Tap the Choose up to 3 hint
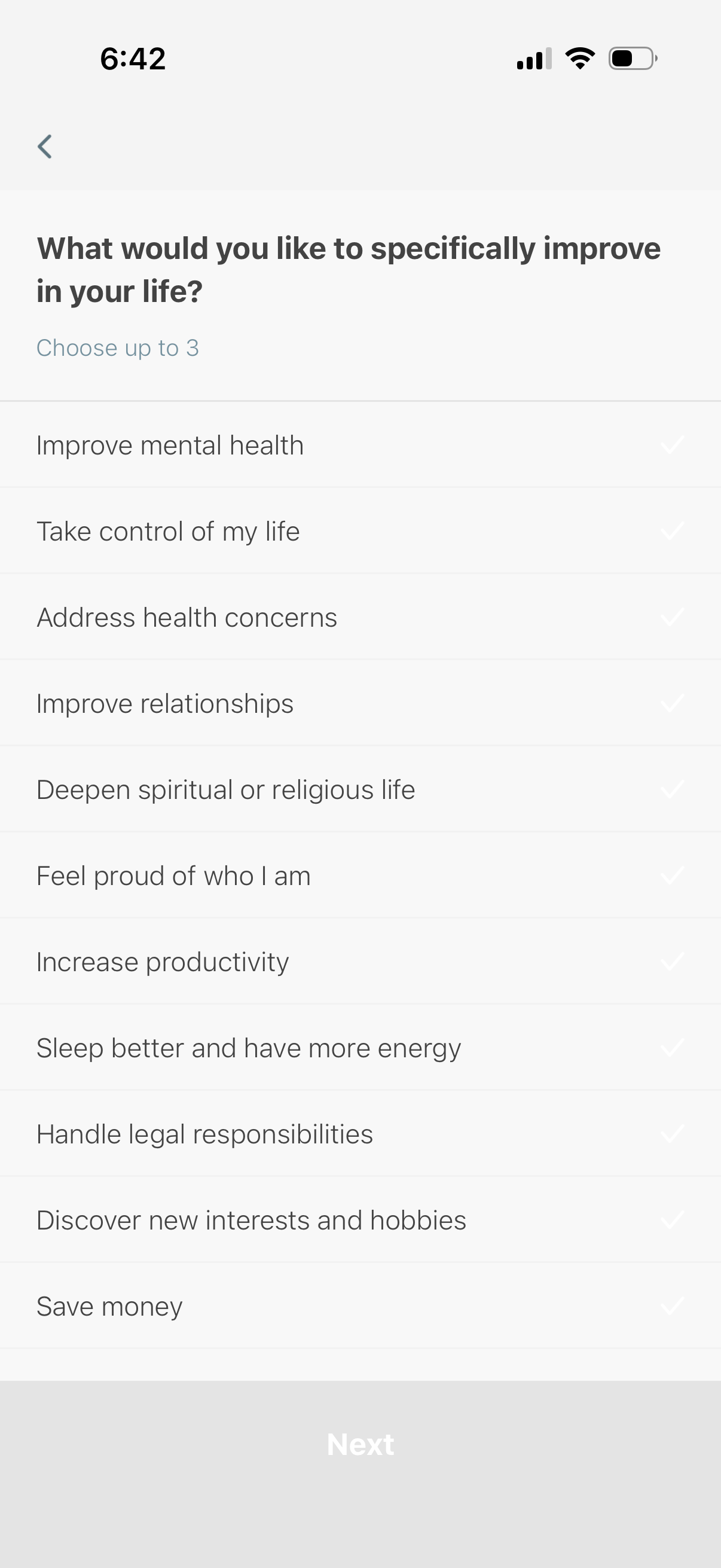 pyautogui.click(x=118, y=347)
